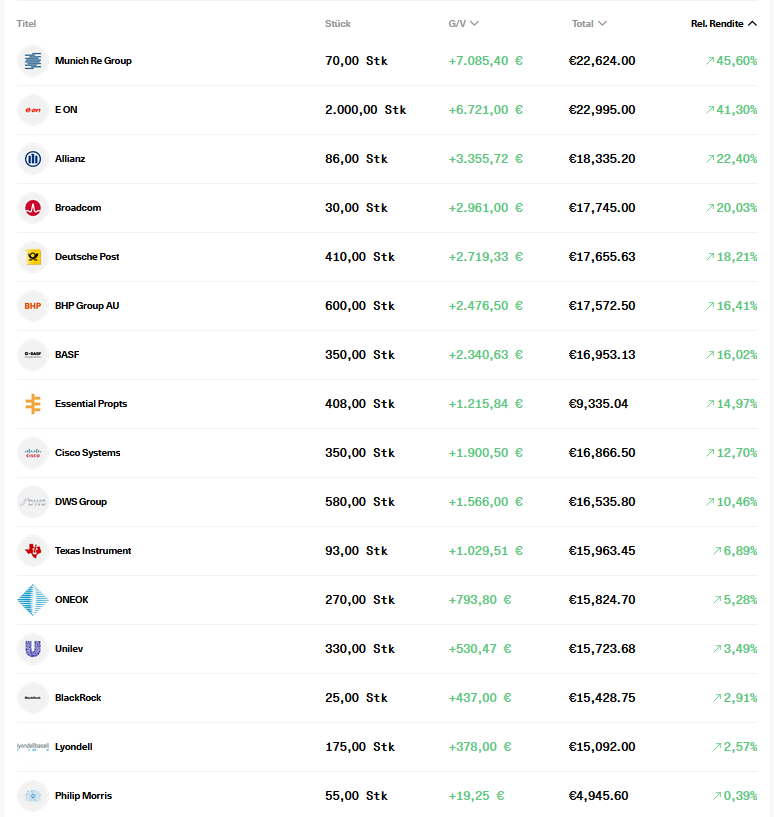This screenshot has height=817, width=774.
Task: Open Broadcom position
Action: coord(78,208)
